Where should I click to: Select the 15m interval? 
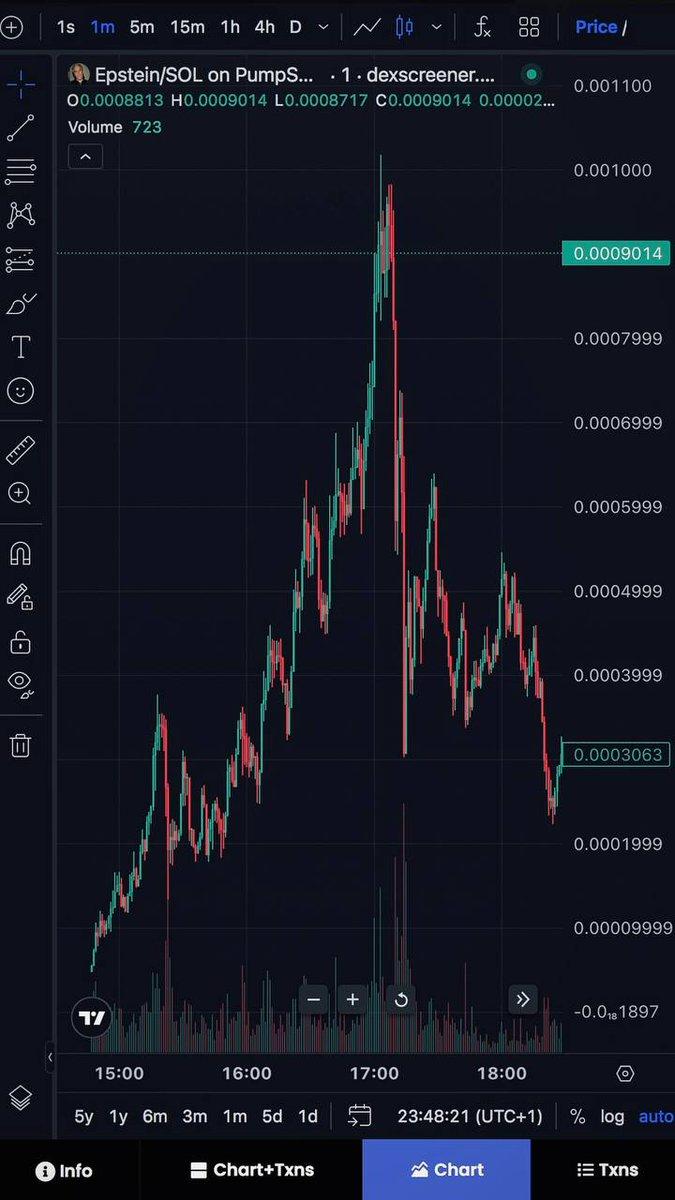187,27
